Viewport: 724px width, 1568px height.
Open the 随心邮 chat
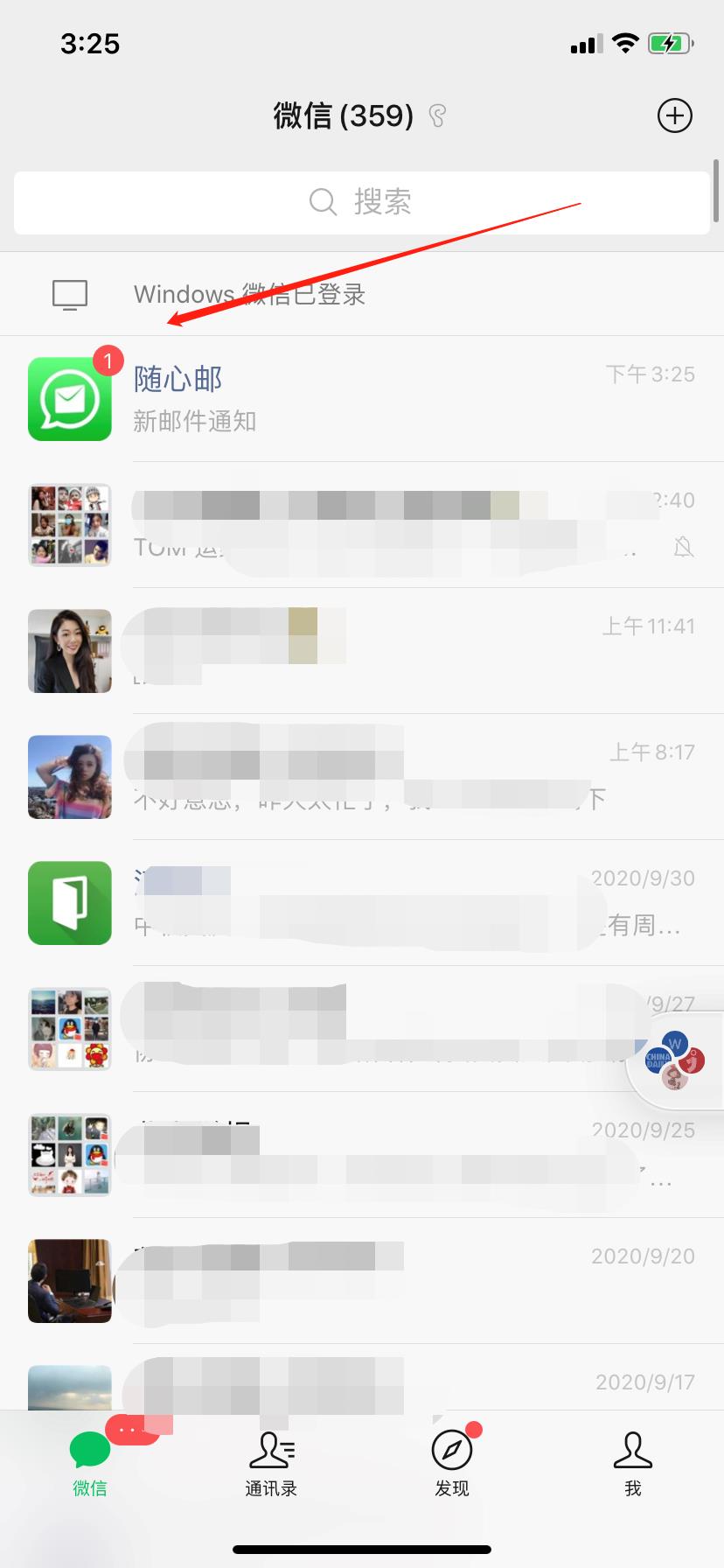[361, 399]
